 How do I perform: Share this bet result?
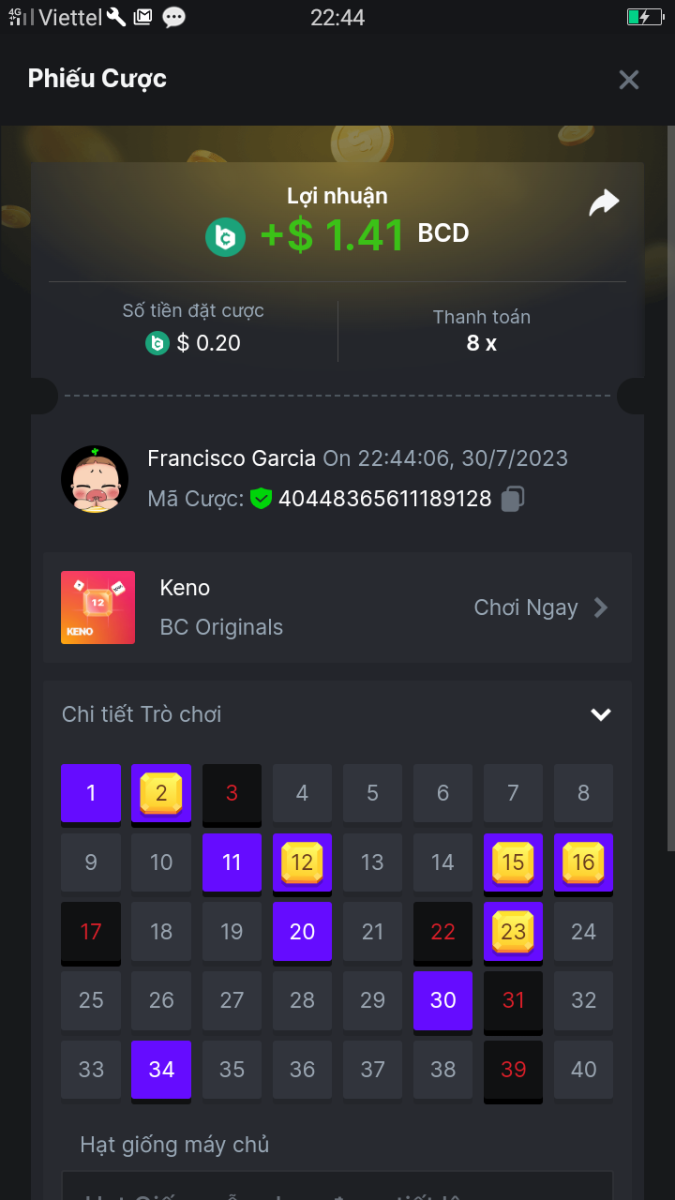click(603, 204)
